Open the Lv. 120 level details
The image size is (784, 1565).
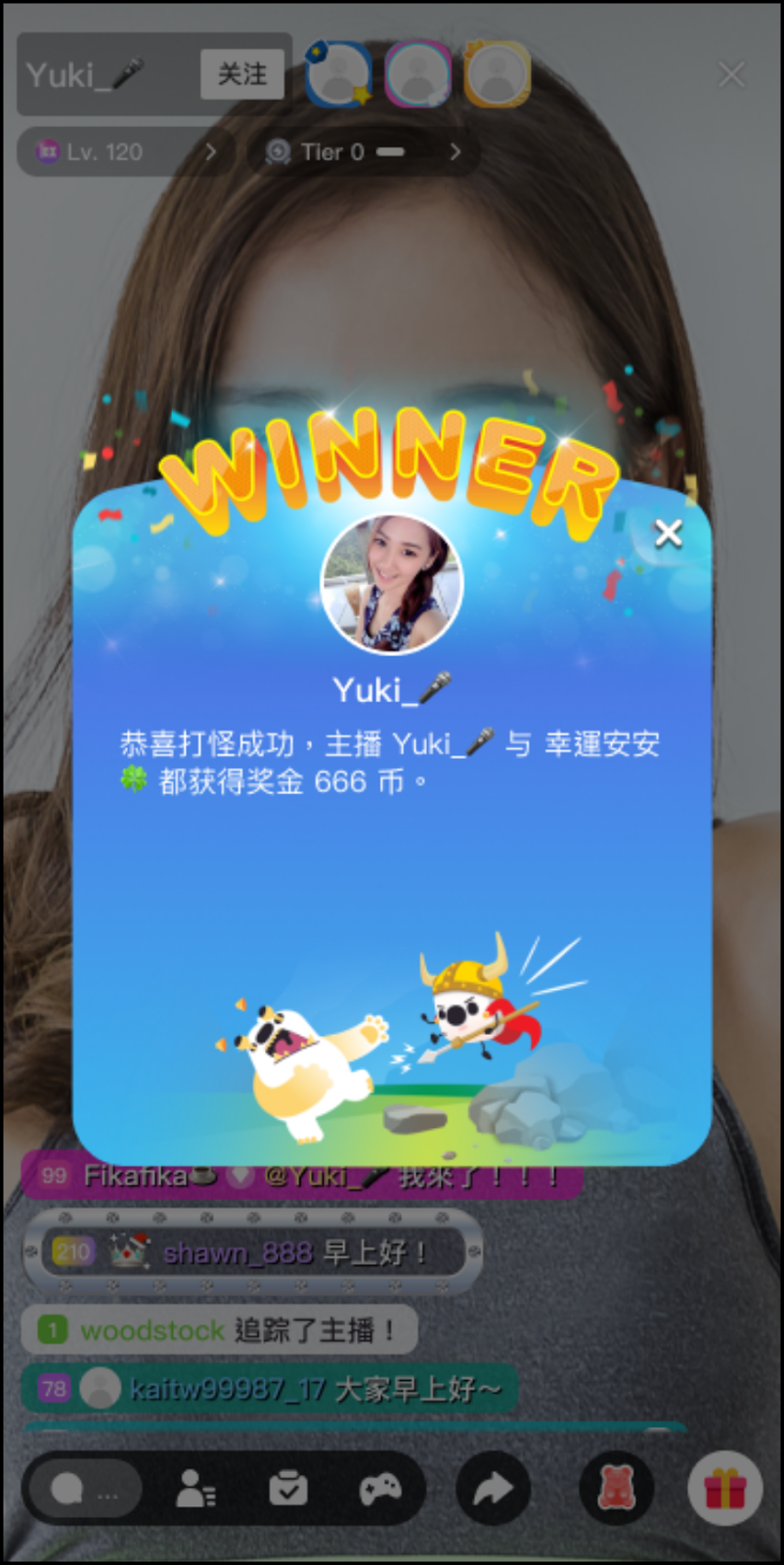click(x=127, y=153)
